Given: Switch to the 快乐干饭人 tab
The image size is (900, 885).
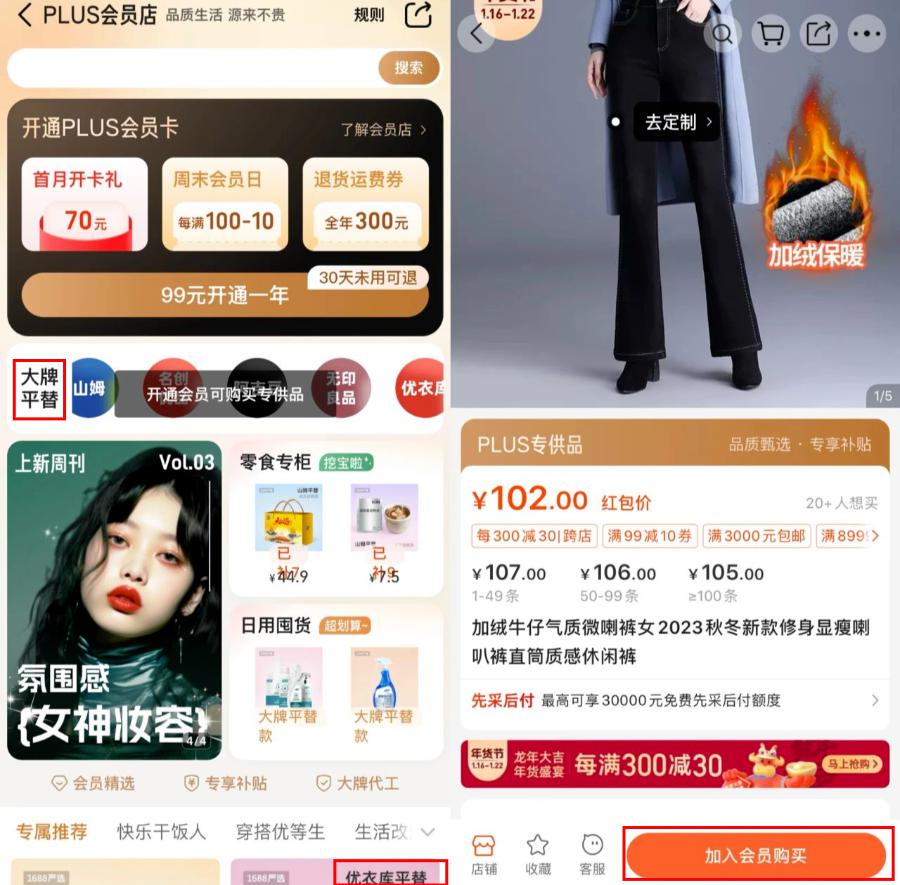Looking at the screenshot, I should (161, 832).
